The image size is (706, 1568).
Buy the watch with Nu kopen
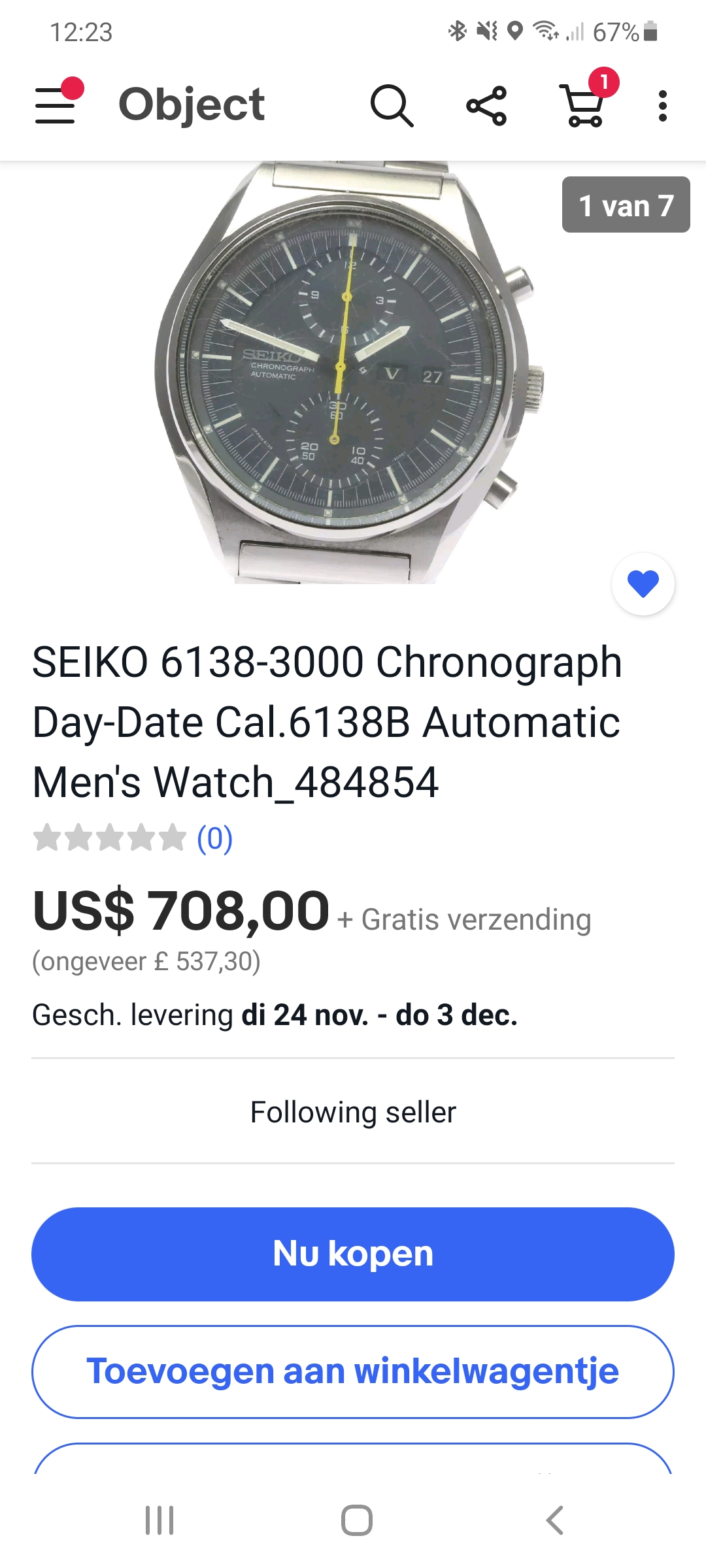click(353, 1254)
